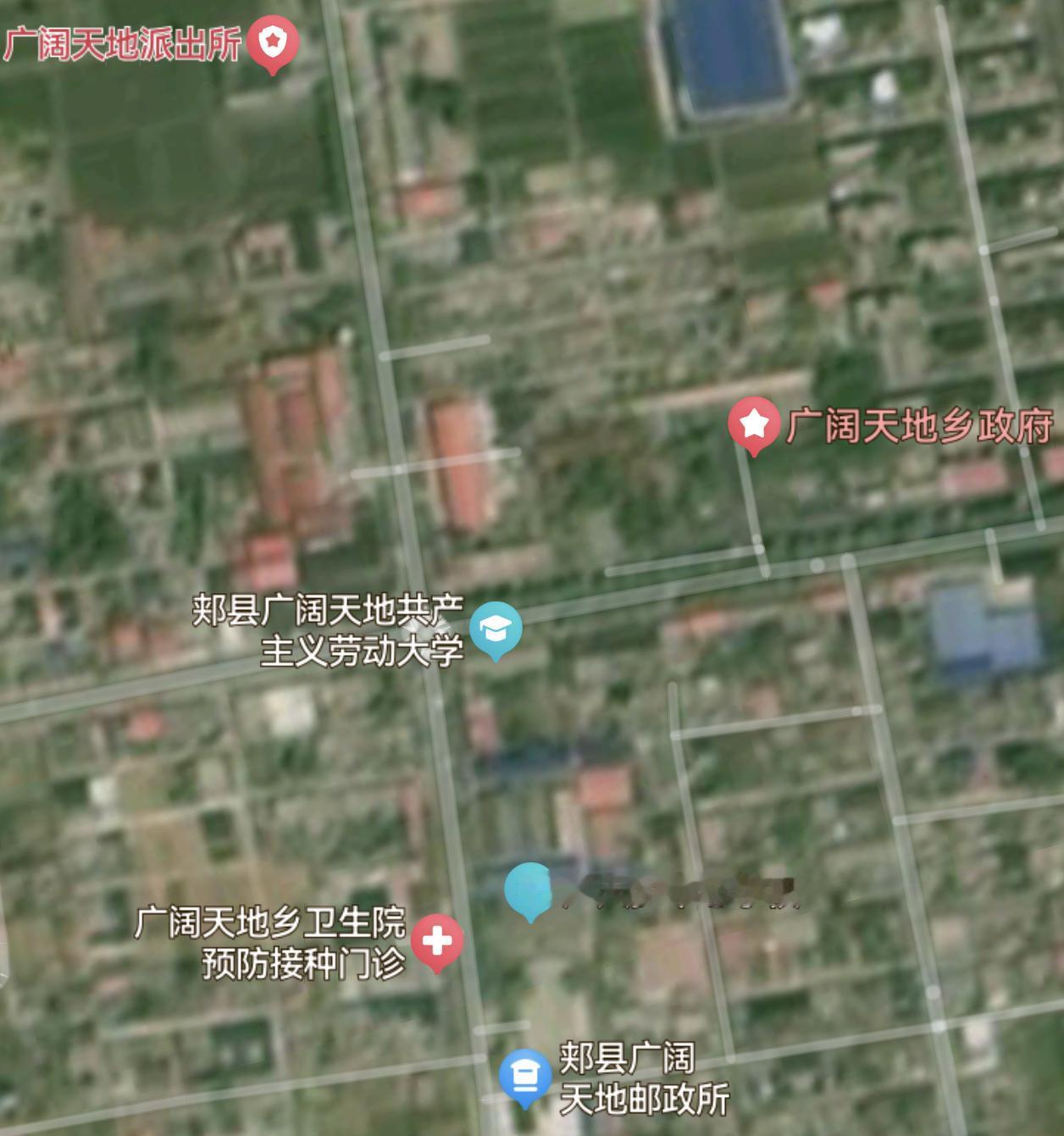Click the white star inside the police station pin
Image resolution: width=1064 pixels, height=1136 pixels.
click(x=273, y=40)
